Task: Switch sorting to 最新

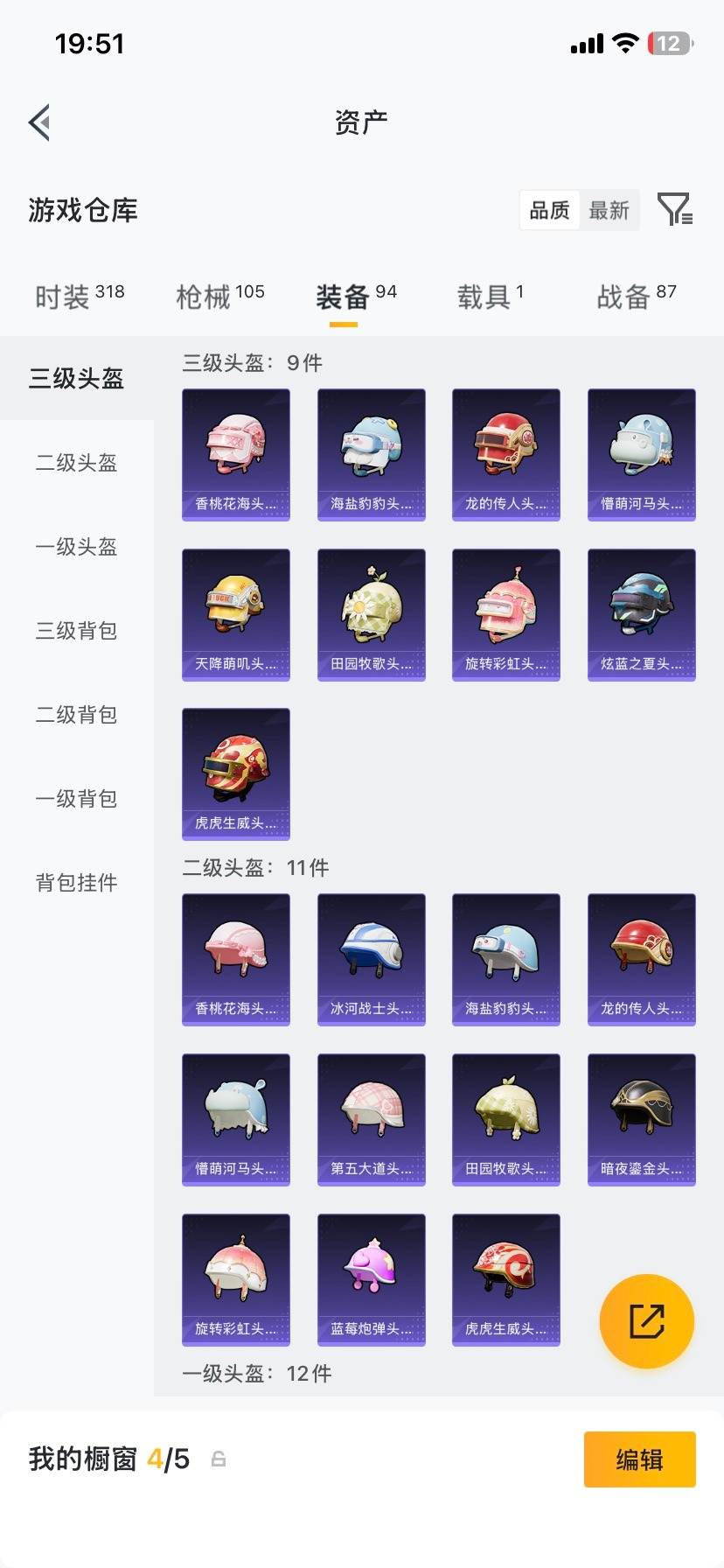Action: tap(609, 210)
